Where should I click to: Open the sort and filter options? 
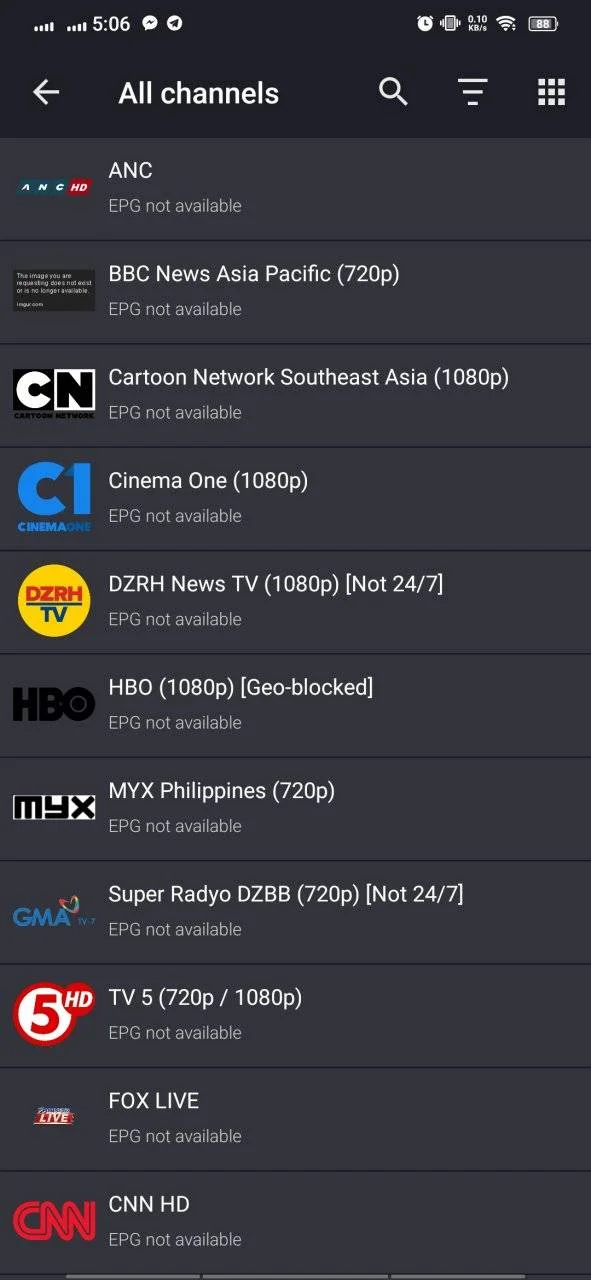click(x=473, y=92)
